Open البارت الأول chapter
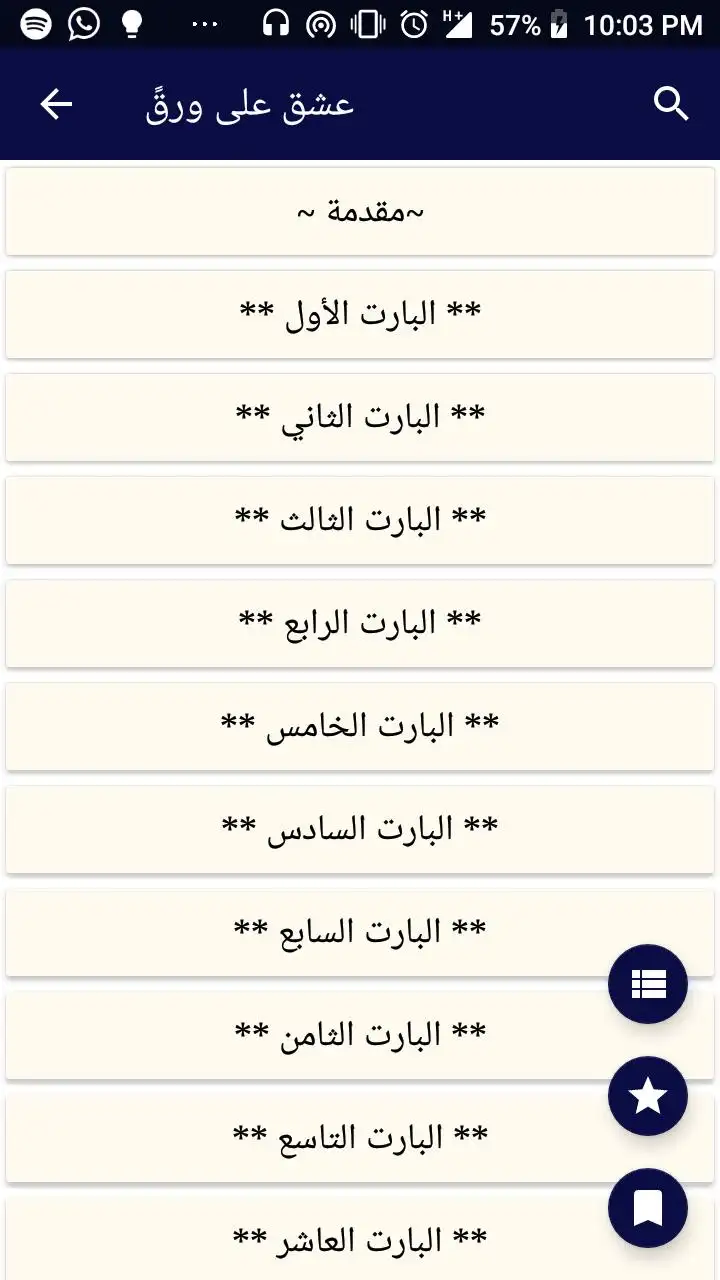The width and height of the screenshot is (720, 1280). click(360, 314)
